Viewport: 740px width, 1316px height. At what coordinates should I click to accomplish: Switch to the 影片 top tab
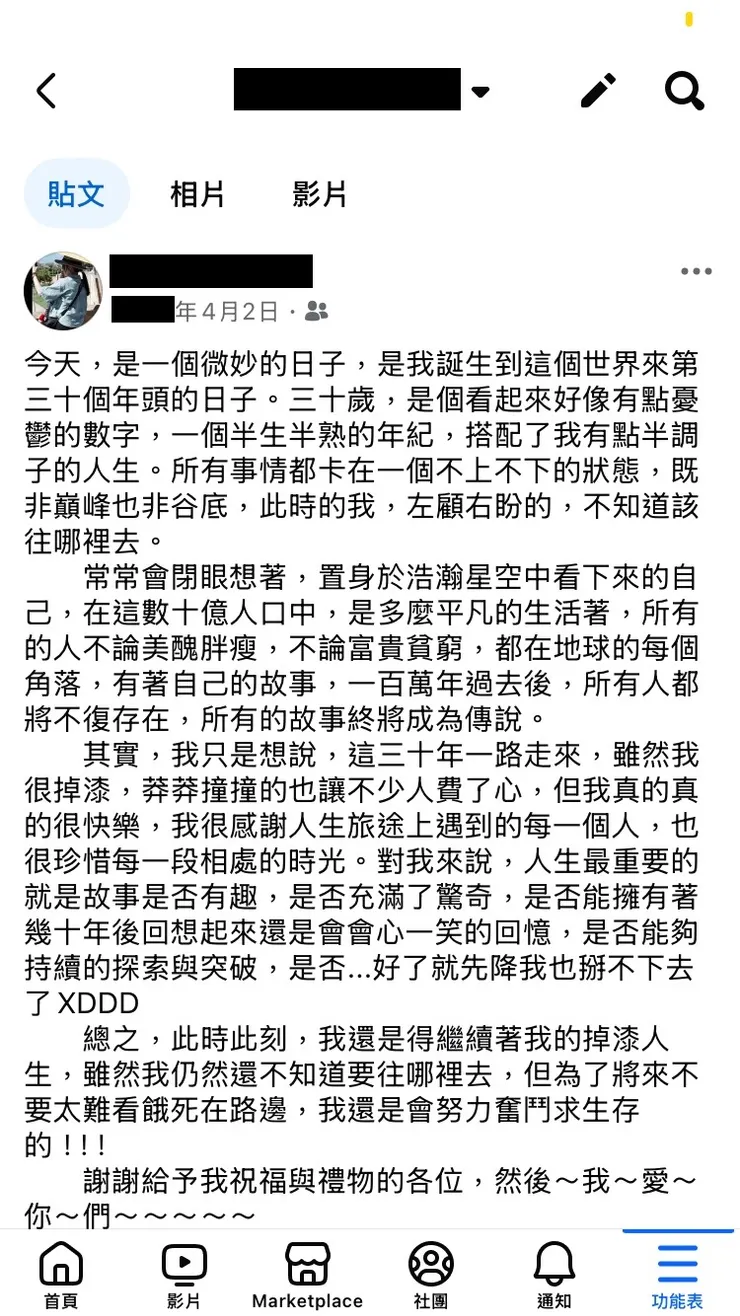point(320,194)
